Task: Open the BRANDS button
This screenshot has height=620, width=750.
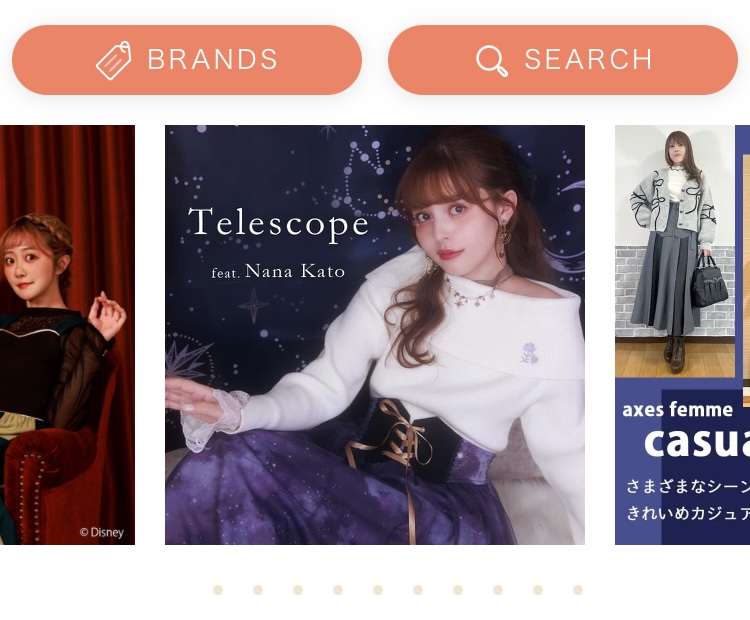Action: click(x=187, y=60)
